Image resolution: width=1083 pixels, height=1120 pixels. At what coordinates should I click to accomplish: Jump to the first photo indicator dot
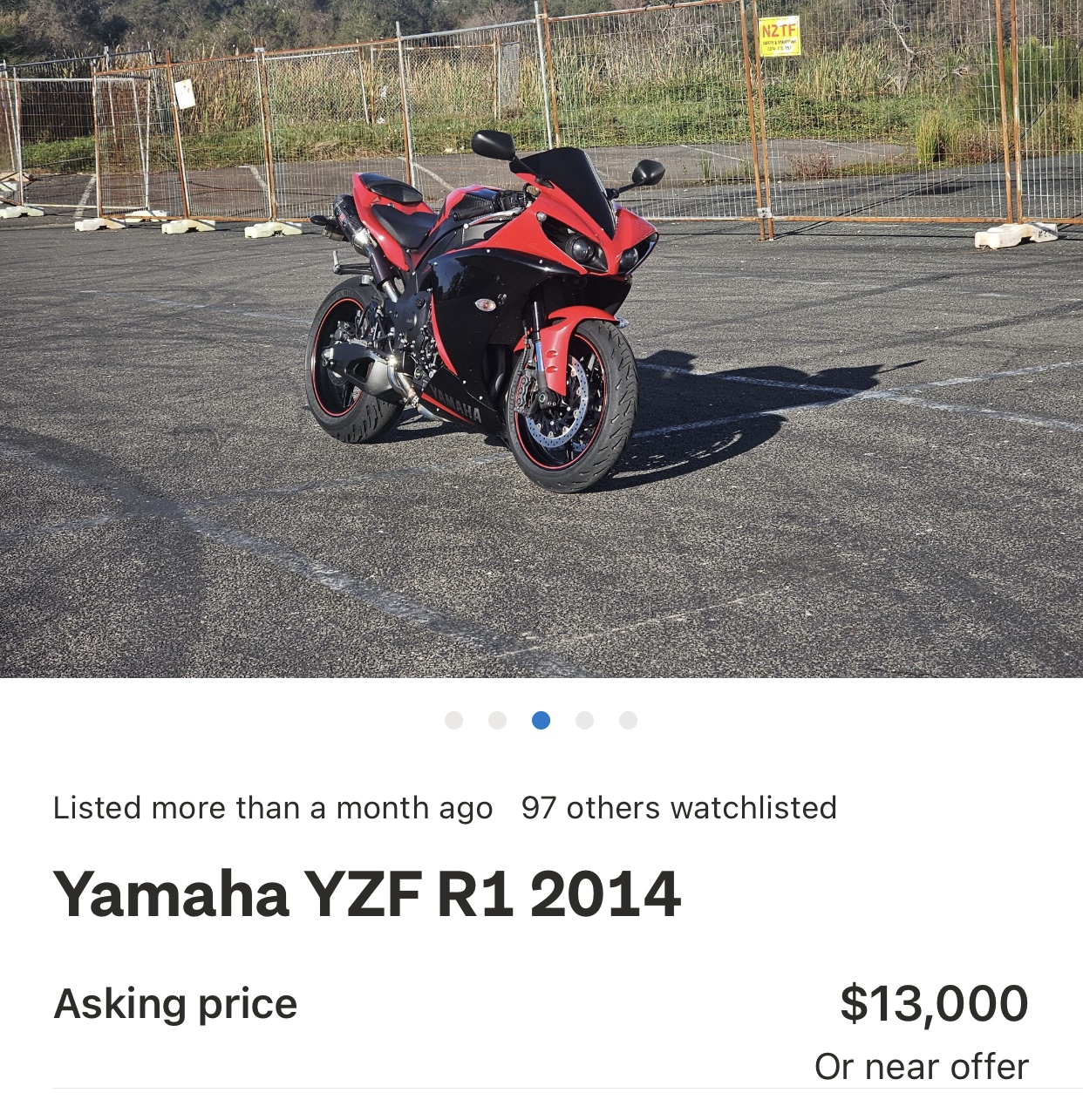point(453,720)
